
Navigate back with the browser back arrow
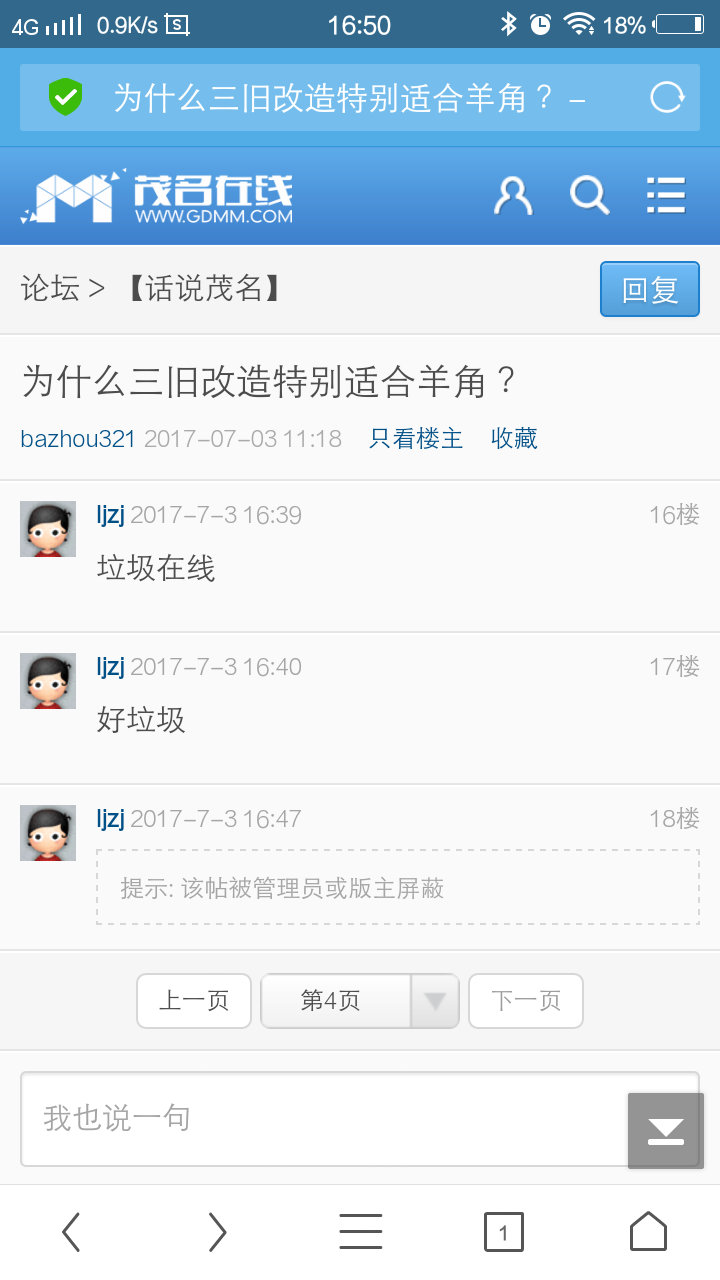pos(71,1232)
